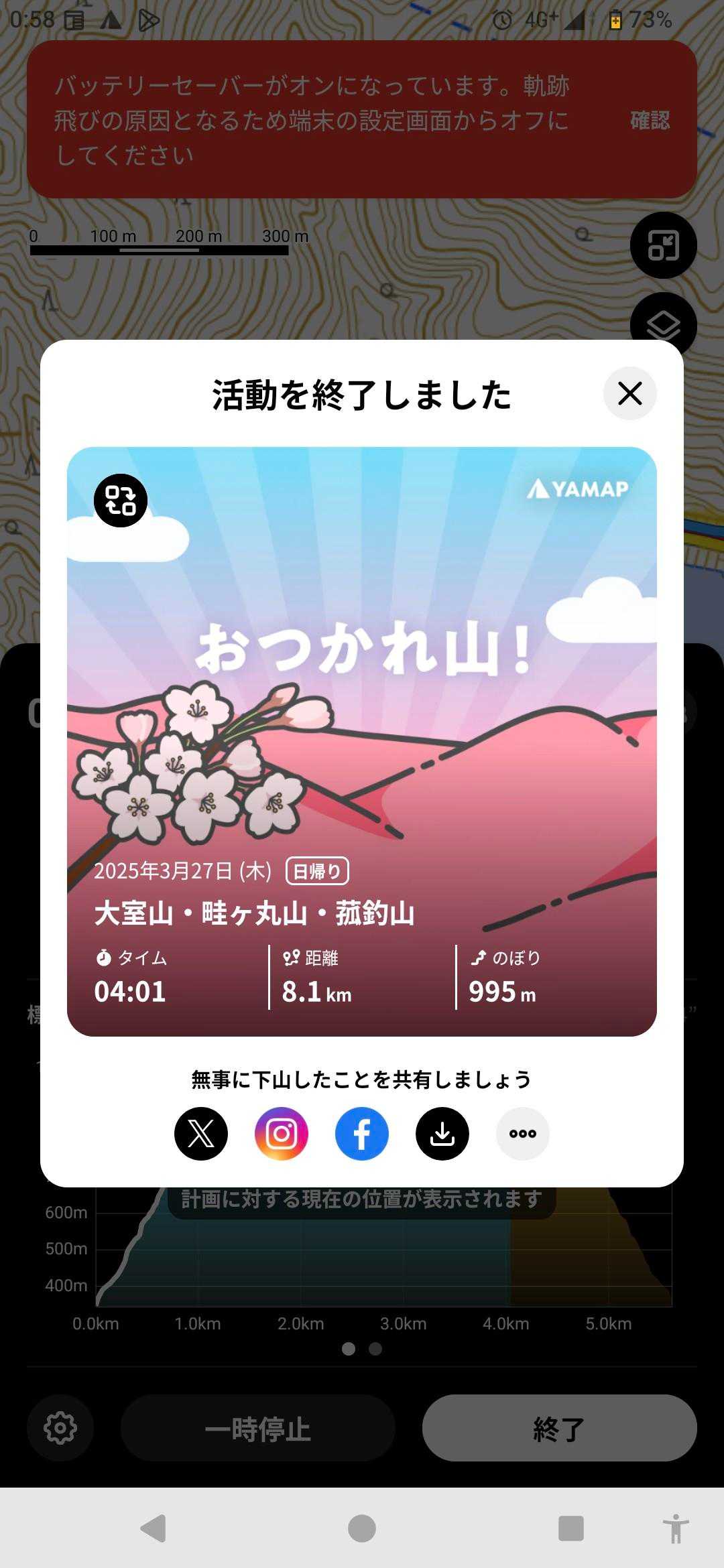Go to the home screen
724x1568 pixels.
[362, 1528]
